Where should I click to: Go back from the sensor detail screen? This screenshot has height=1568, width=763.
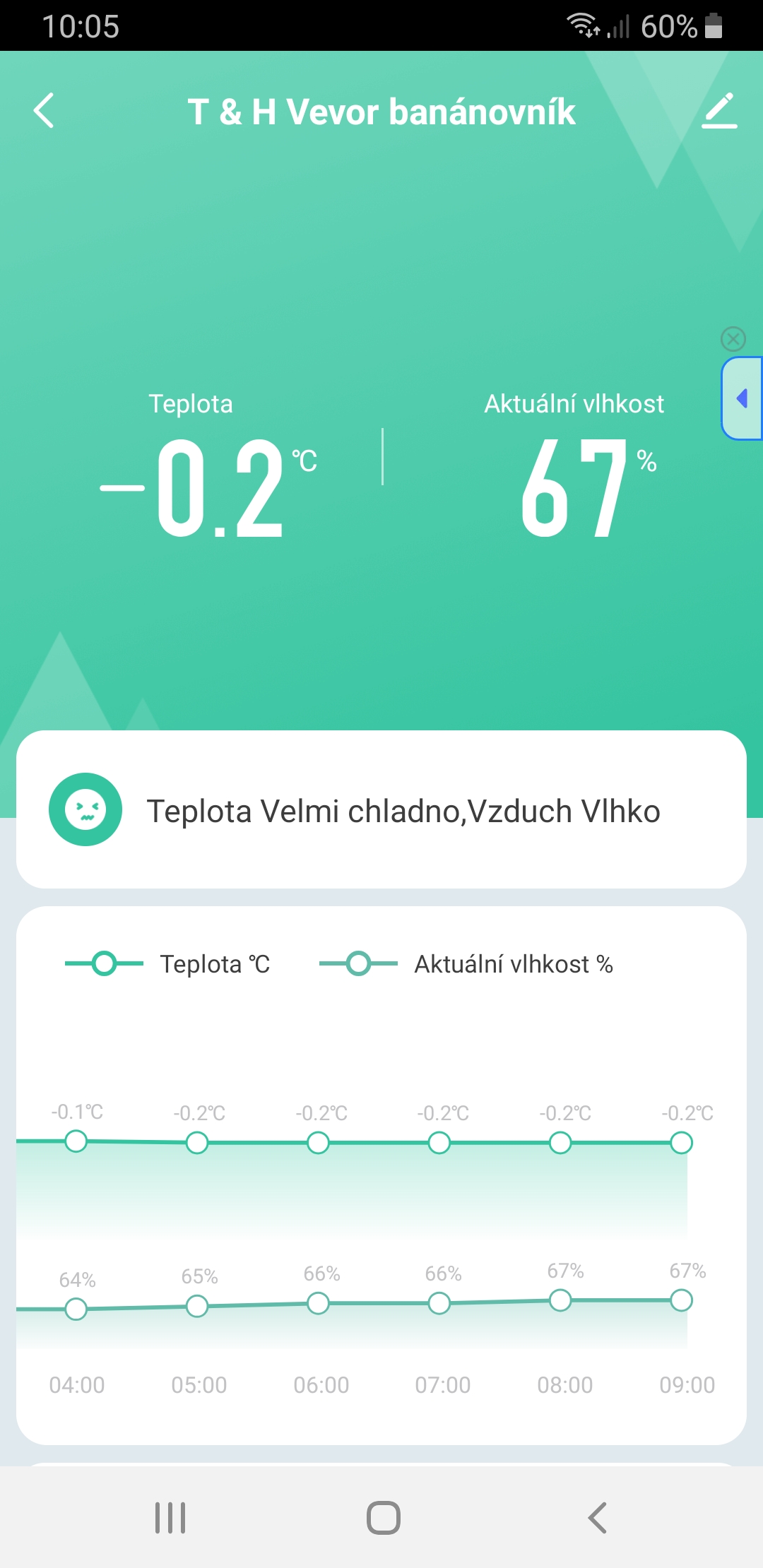tap(44, 111)
